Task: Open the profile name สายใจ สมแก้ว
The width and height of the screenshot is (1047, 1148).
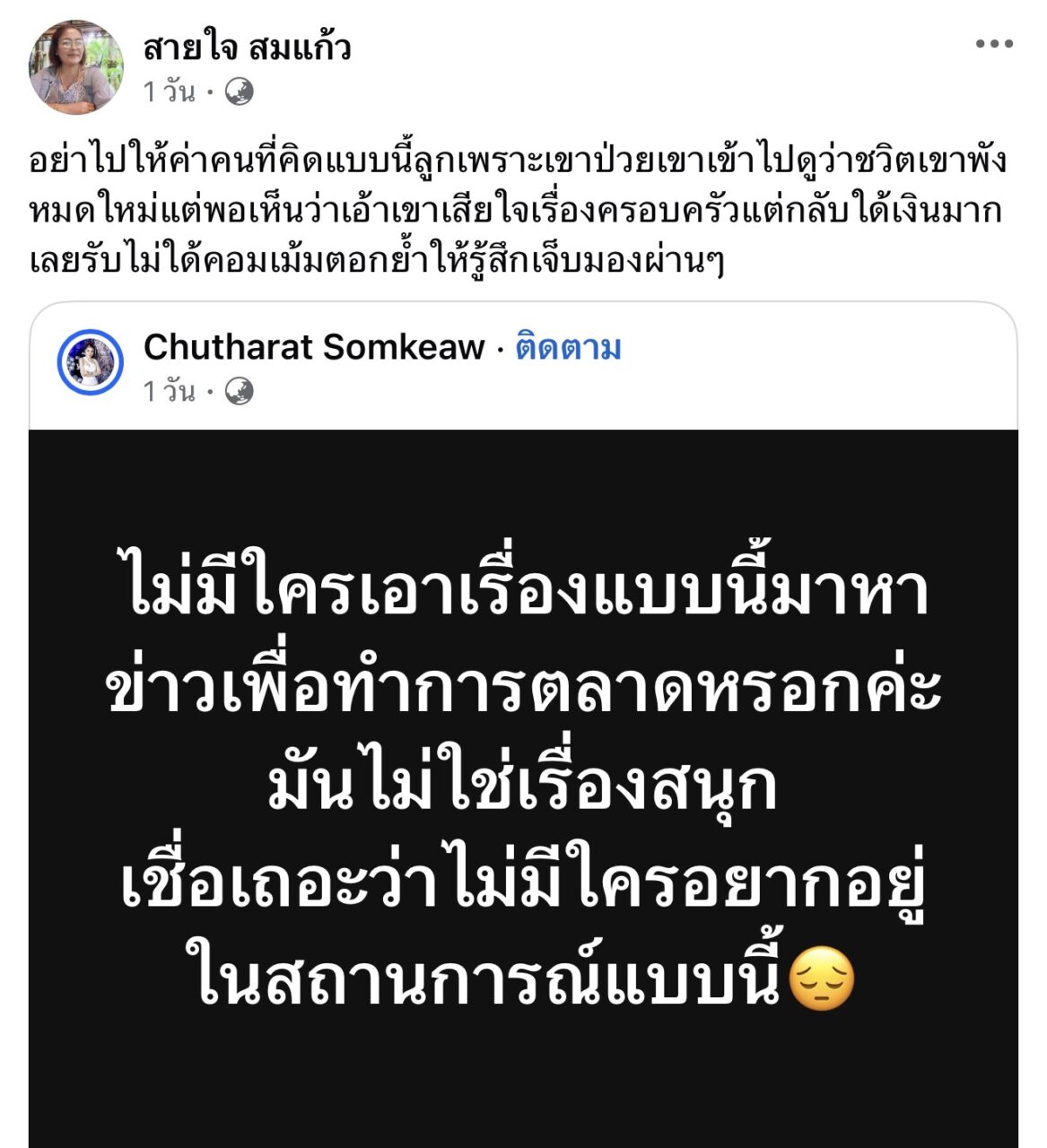Action: [247, 48]
